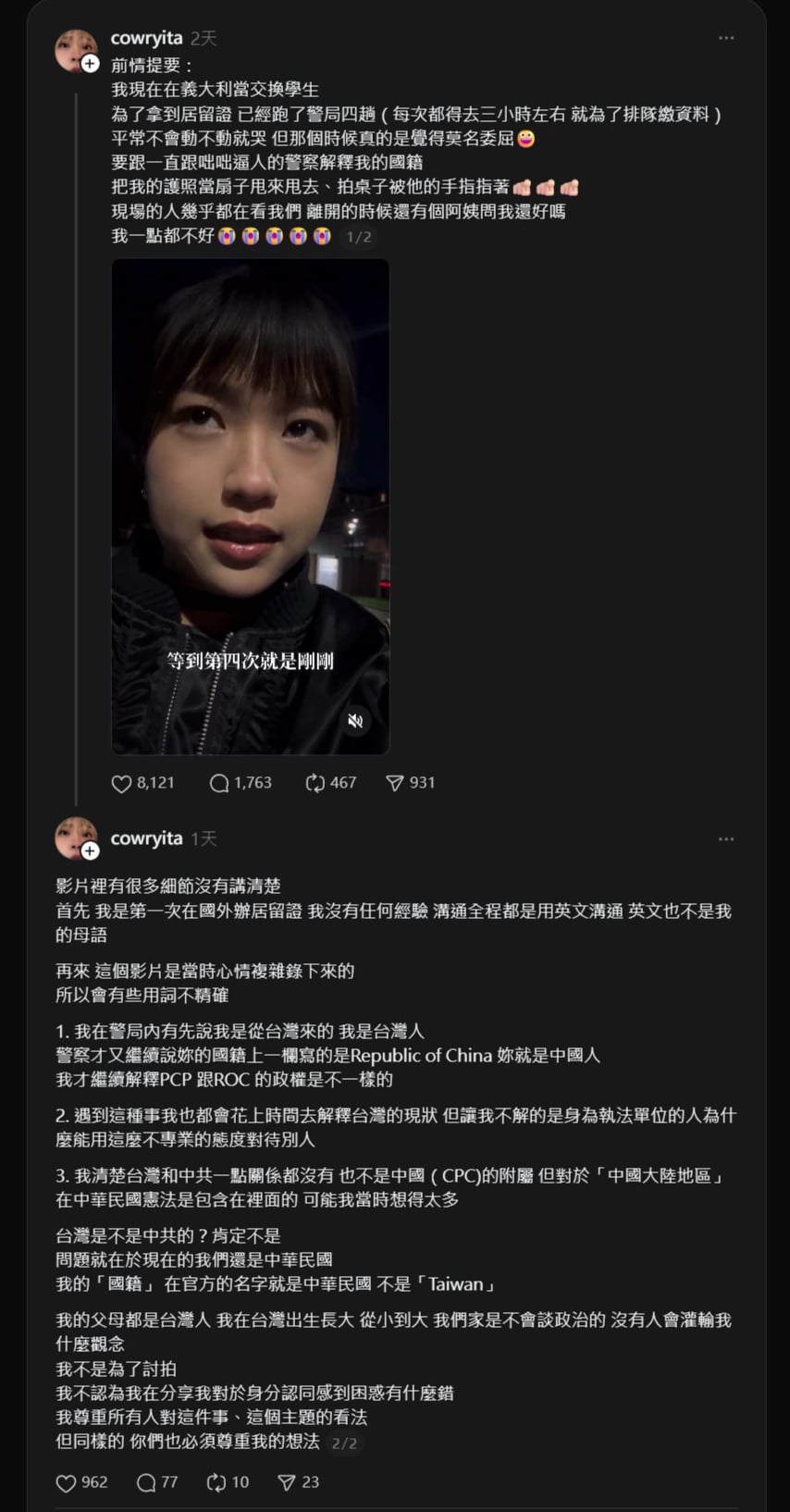This screenshot has height=1512, width=790.
Task: Share the second post with 23 shares
Action: [x=287, y=1483]
